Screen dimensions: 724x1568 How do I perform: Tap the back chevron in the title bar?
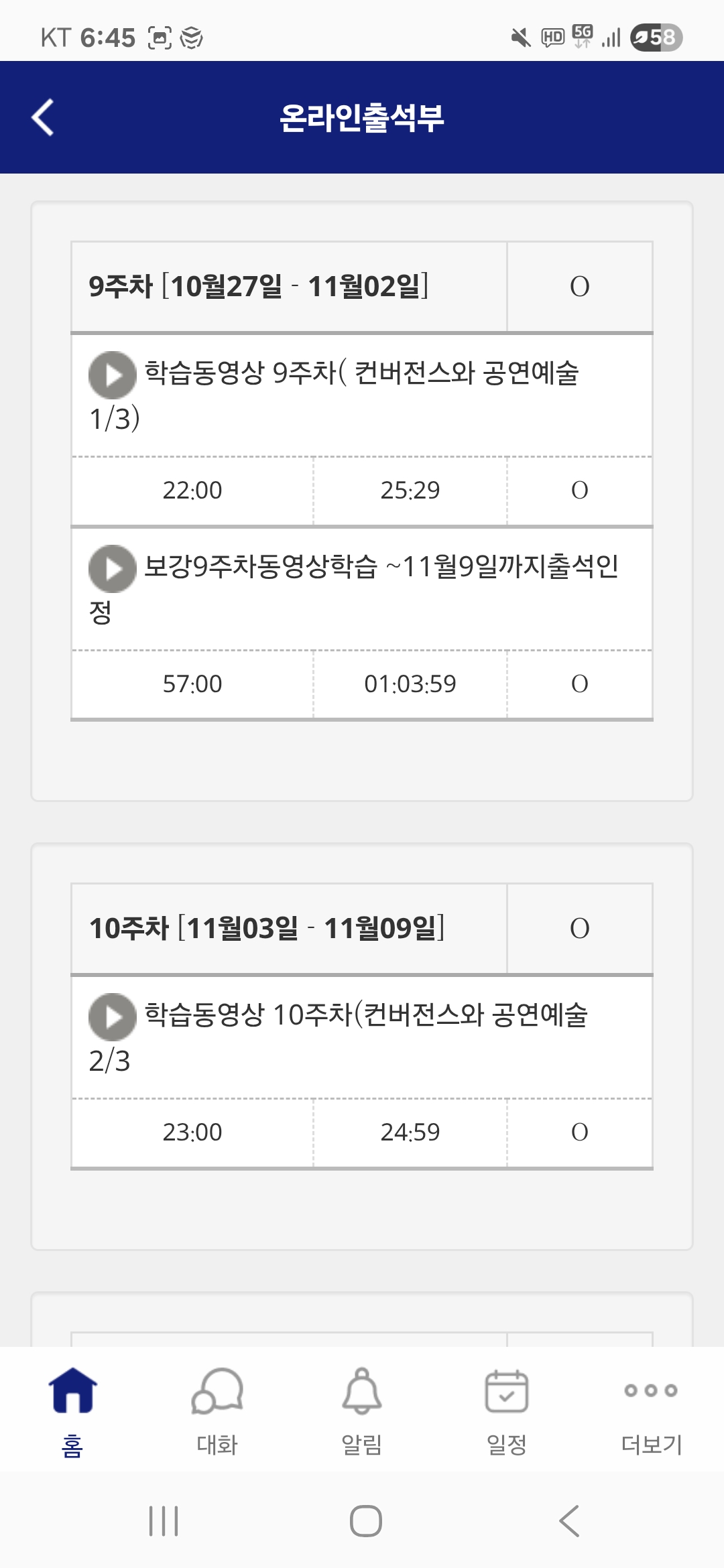tap(42, 119)
